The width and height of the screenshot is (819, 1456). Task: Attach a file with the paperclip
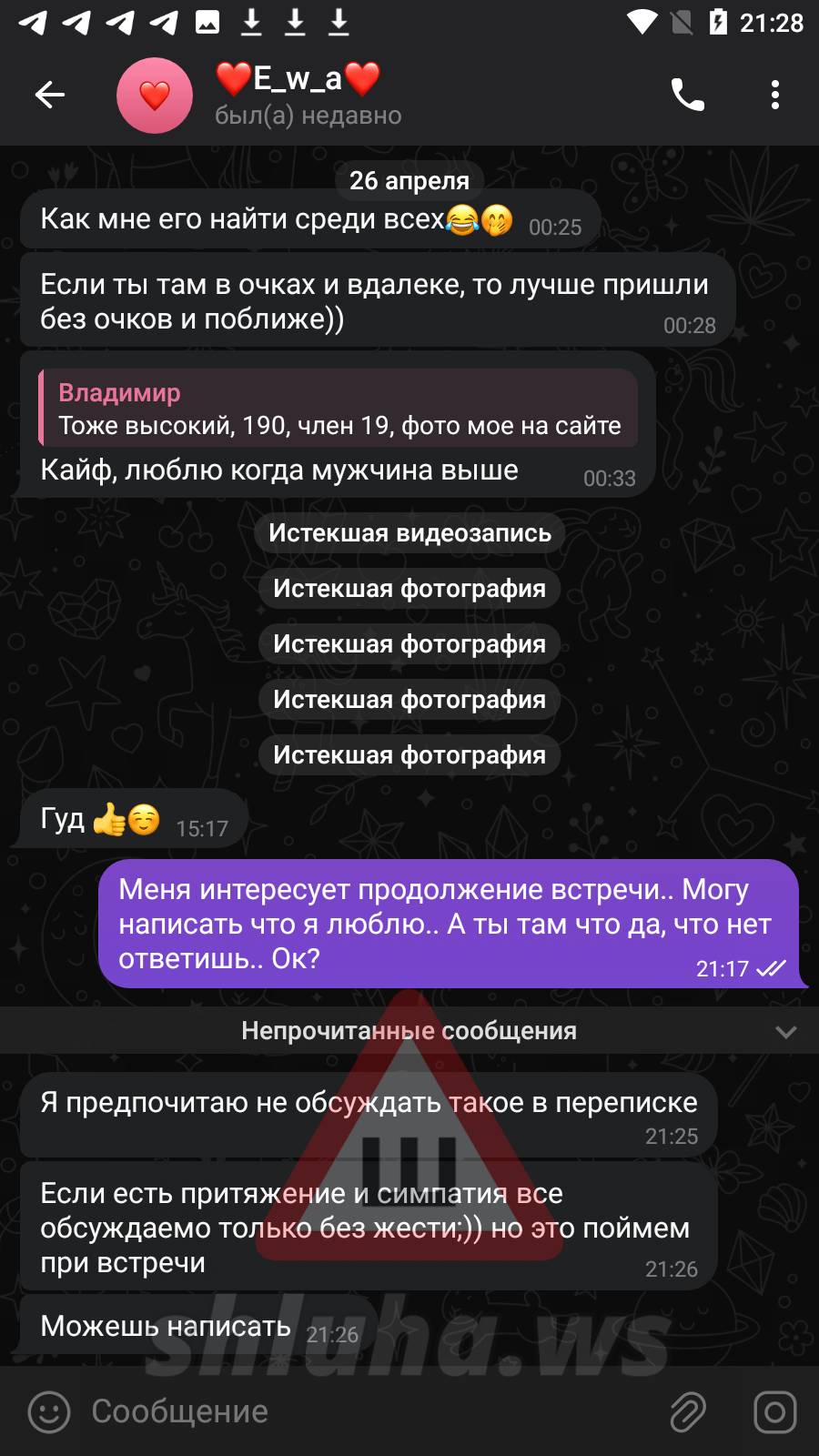coord(688,1411)
